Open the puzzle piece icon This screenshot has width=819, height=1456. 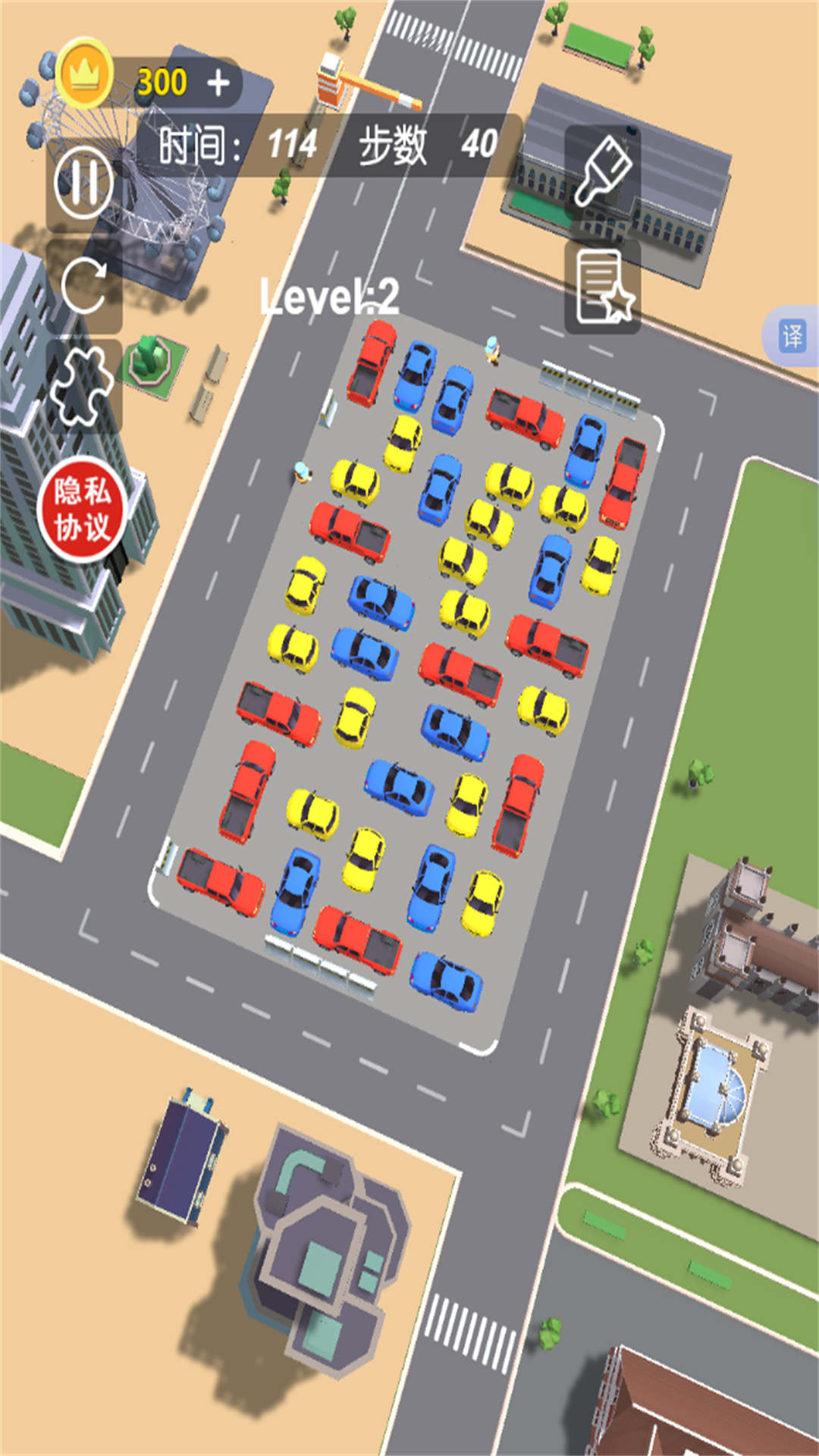tap(83, 385)
